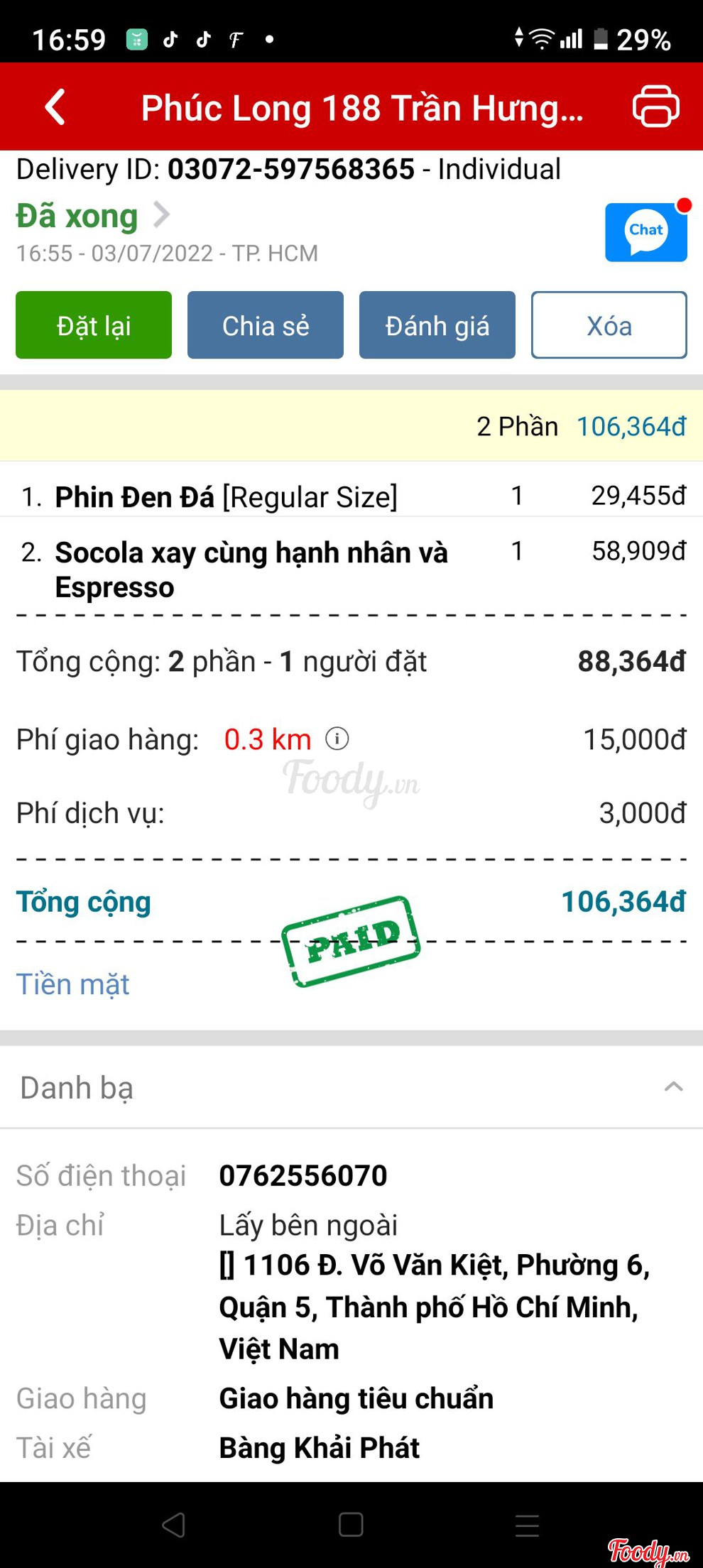Rate the order with Đánh giá
Screen dimensions: 703x1568
(437, 325)
